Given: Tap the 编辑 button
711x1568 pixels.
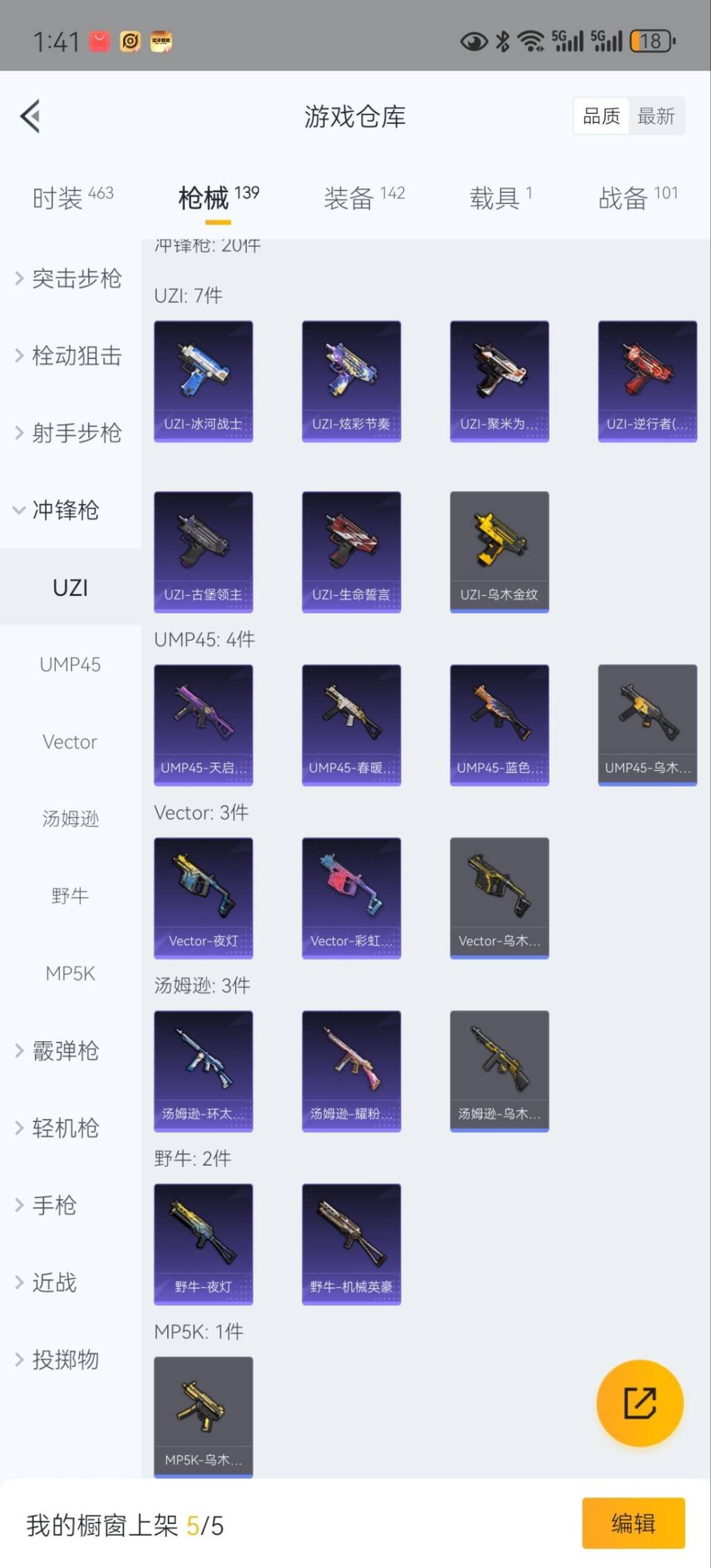Looking at the screenshot, I should pyautogui.click(x=633, y=1523).
